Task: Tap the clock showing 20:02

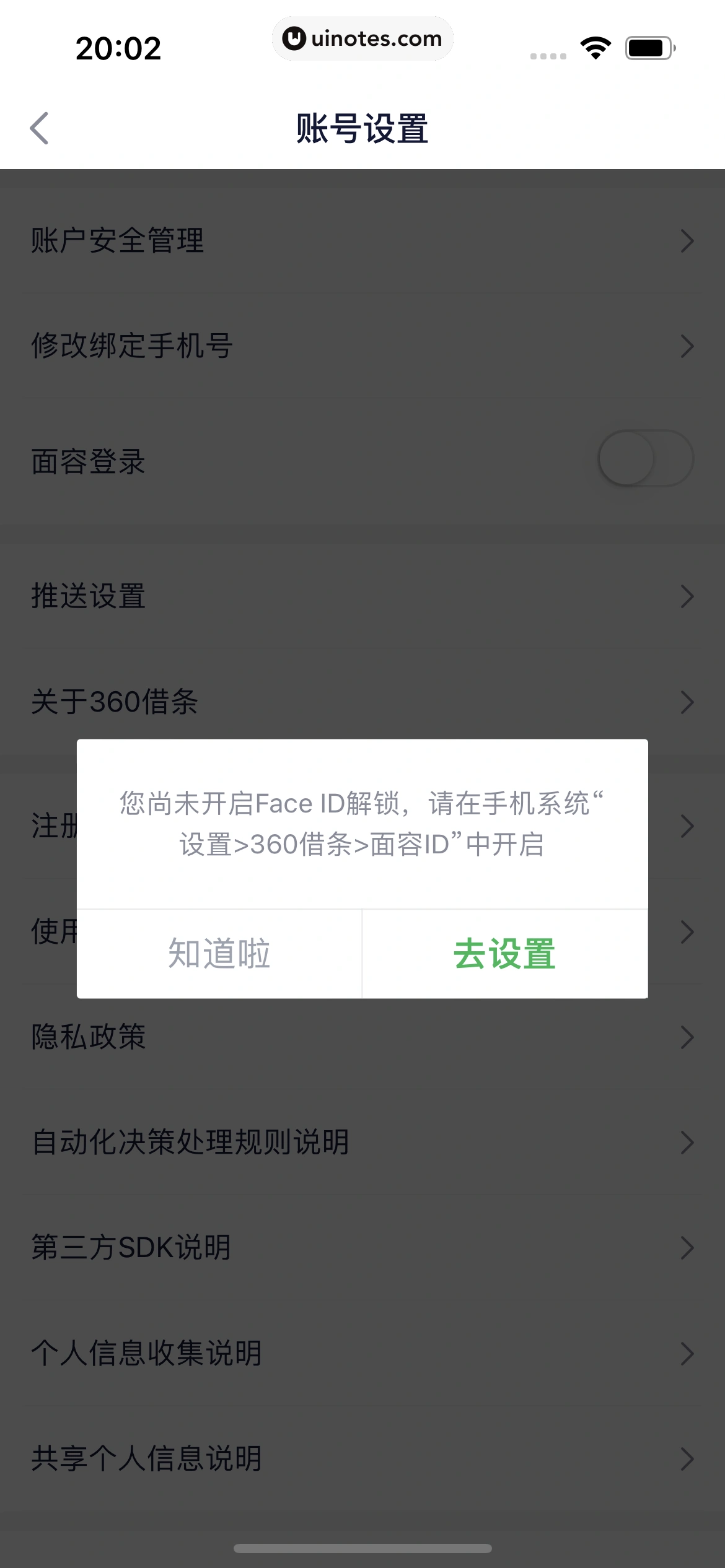Action: (x=118, y=48)
